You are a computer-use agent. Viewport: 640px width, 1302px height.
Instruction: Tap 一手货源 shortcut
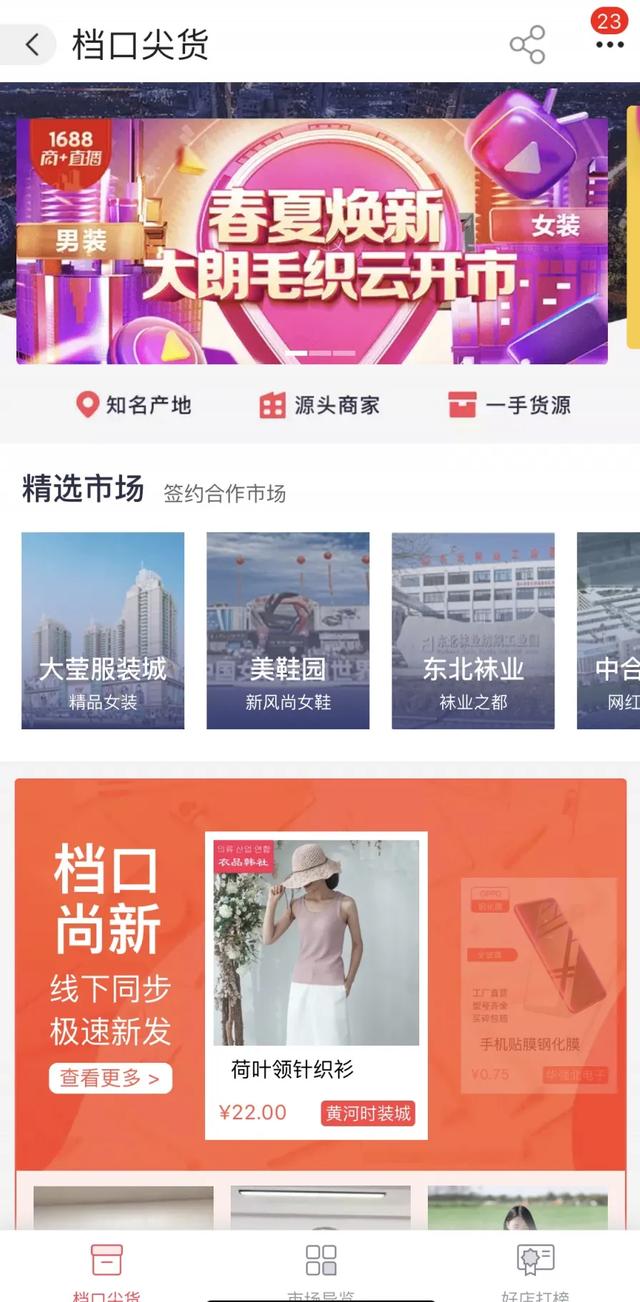509,405
